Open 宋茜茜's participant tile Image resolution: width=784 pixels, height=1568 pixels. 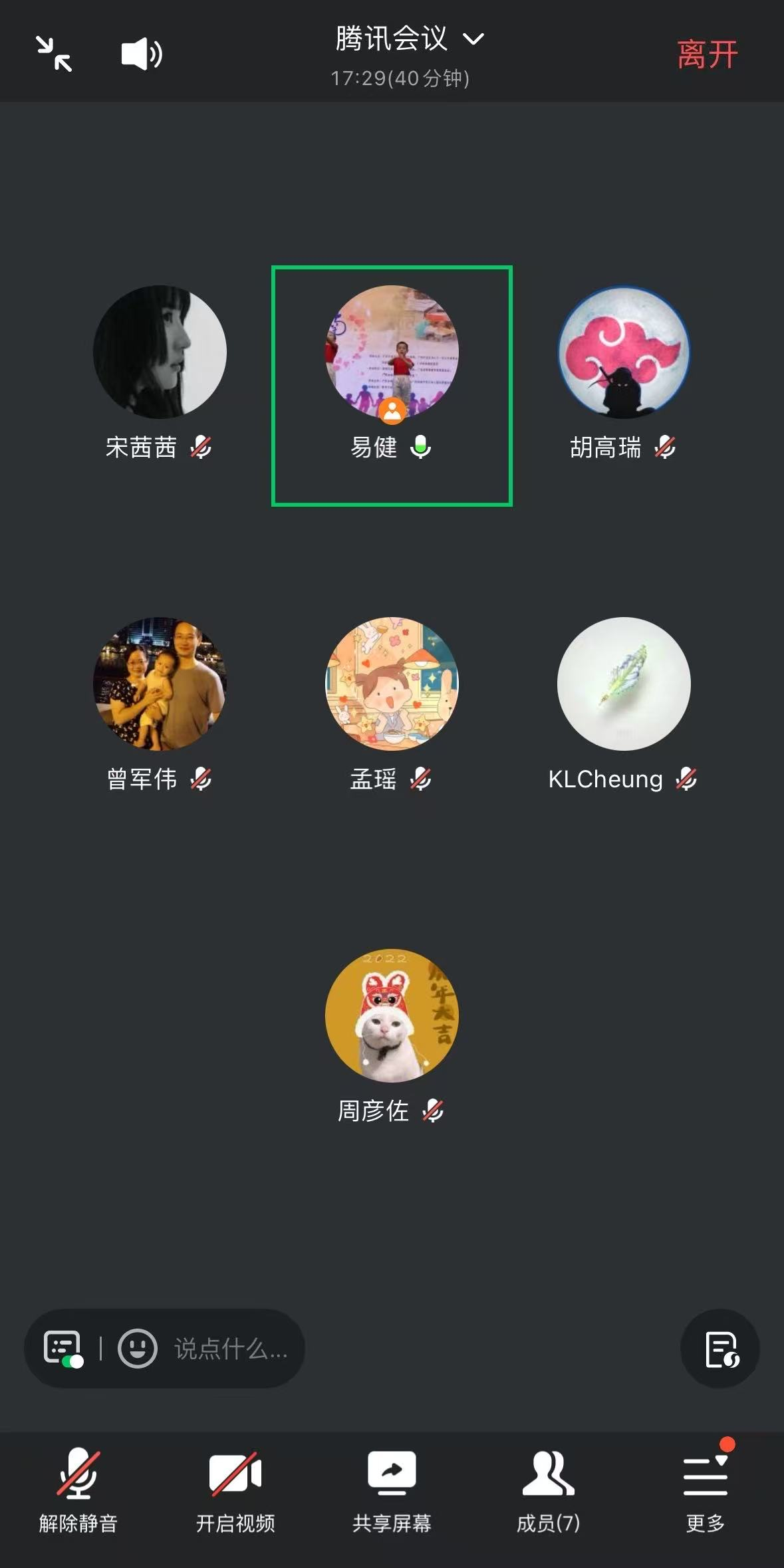point(160,352)
